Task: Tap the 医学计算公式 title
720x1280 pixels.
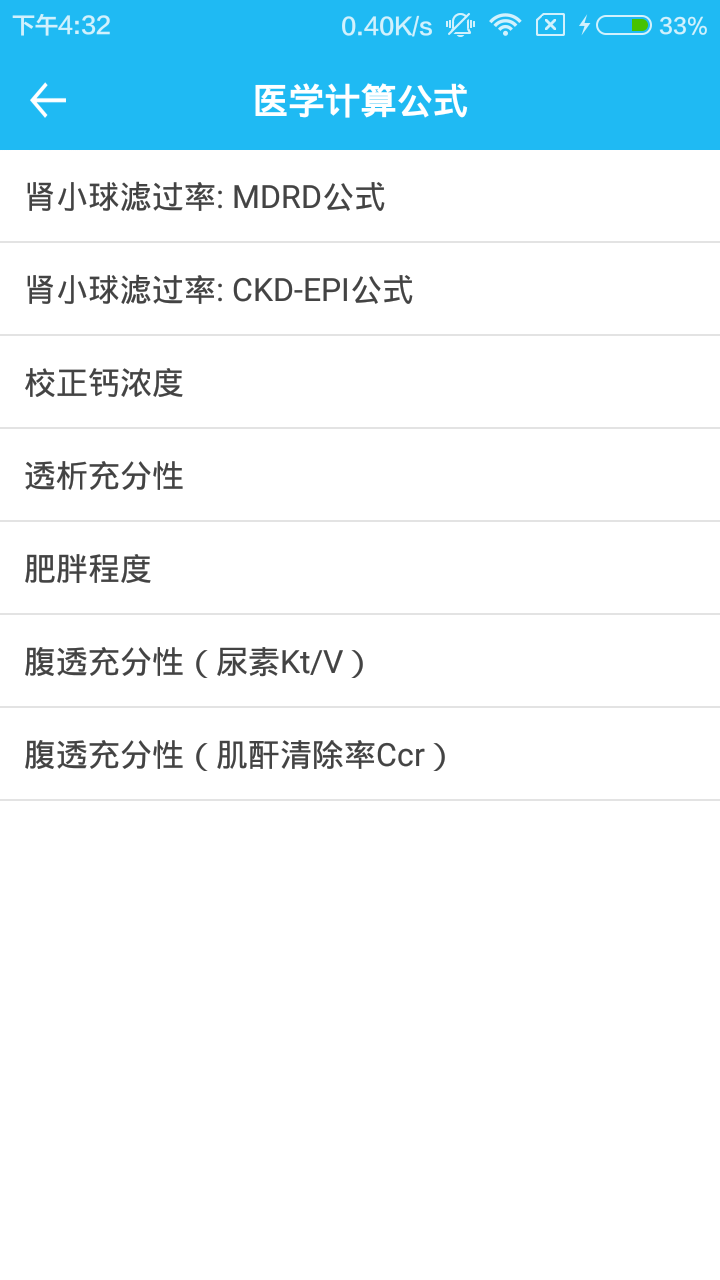Action: [x=360, y=100]
